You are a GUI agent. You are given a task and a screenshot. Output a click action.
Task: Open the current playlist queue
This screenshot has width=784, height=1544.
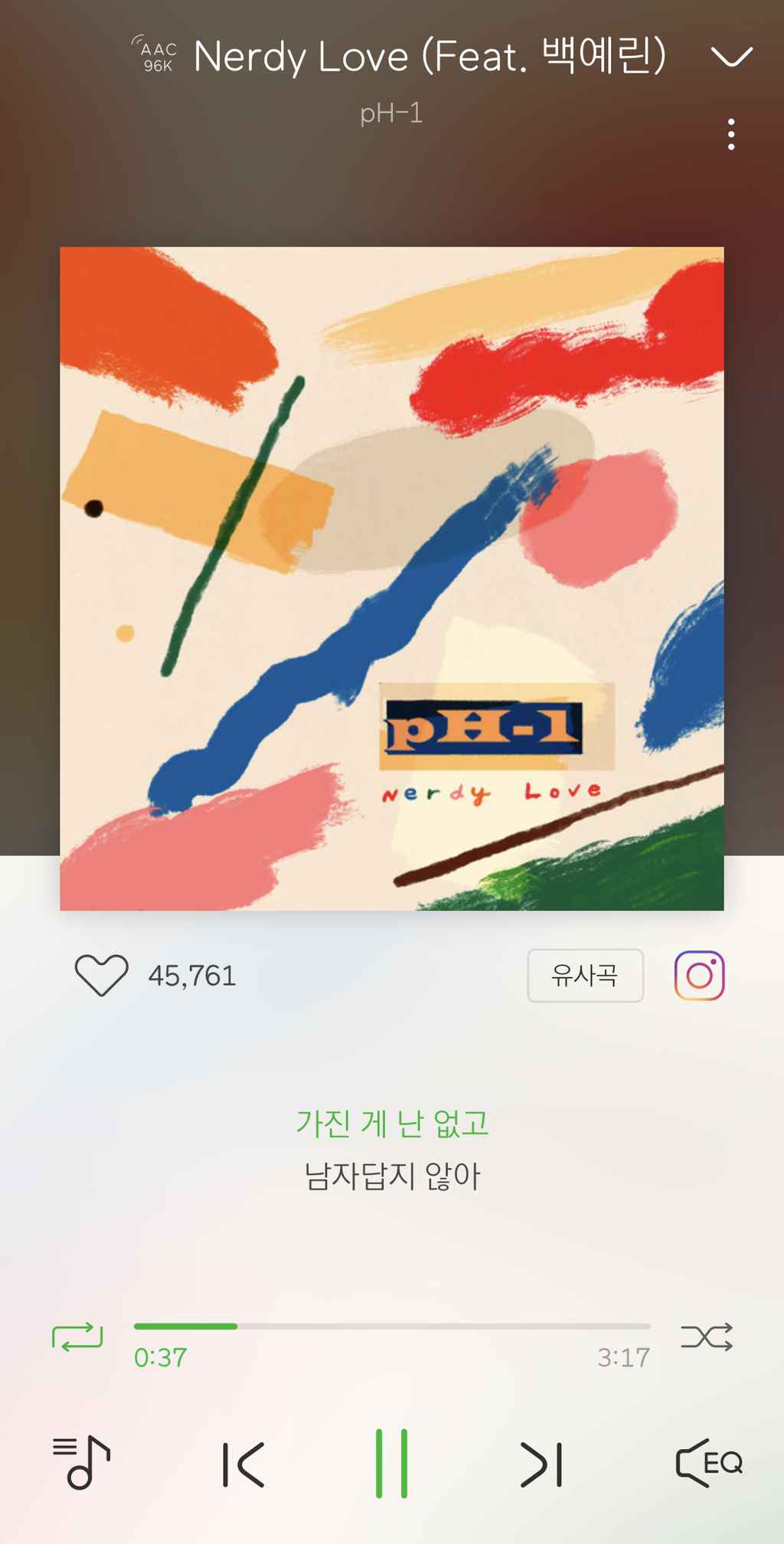click(82, 1462)
